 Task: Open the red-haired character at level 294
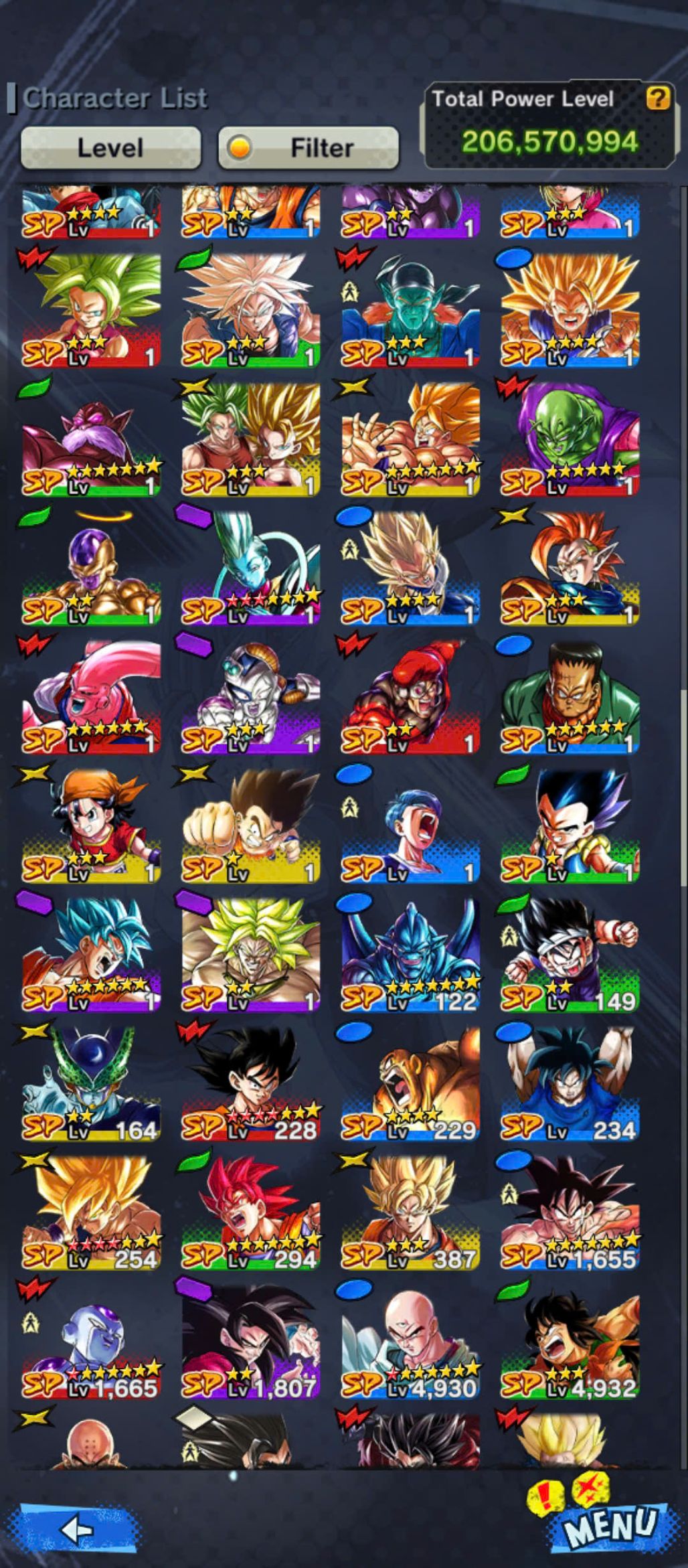250,1213
